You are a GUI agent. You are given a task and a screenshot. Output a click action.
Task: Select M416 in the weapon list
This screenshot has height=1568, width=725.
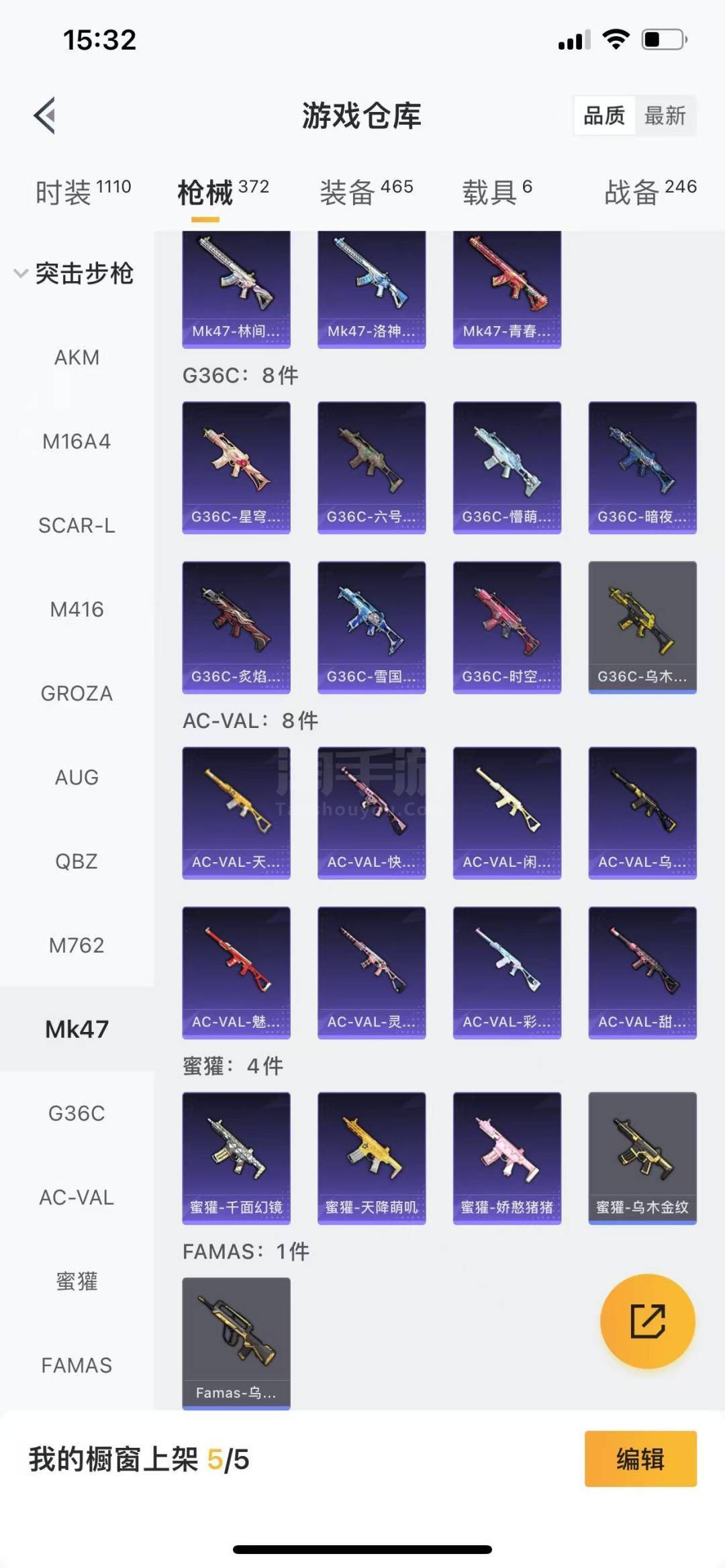coord(77,609)
